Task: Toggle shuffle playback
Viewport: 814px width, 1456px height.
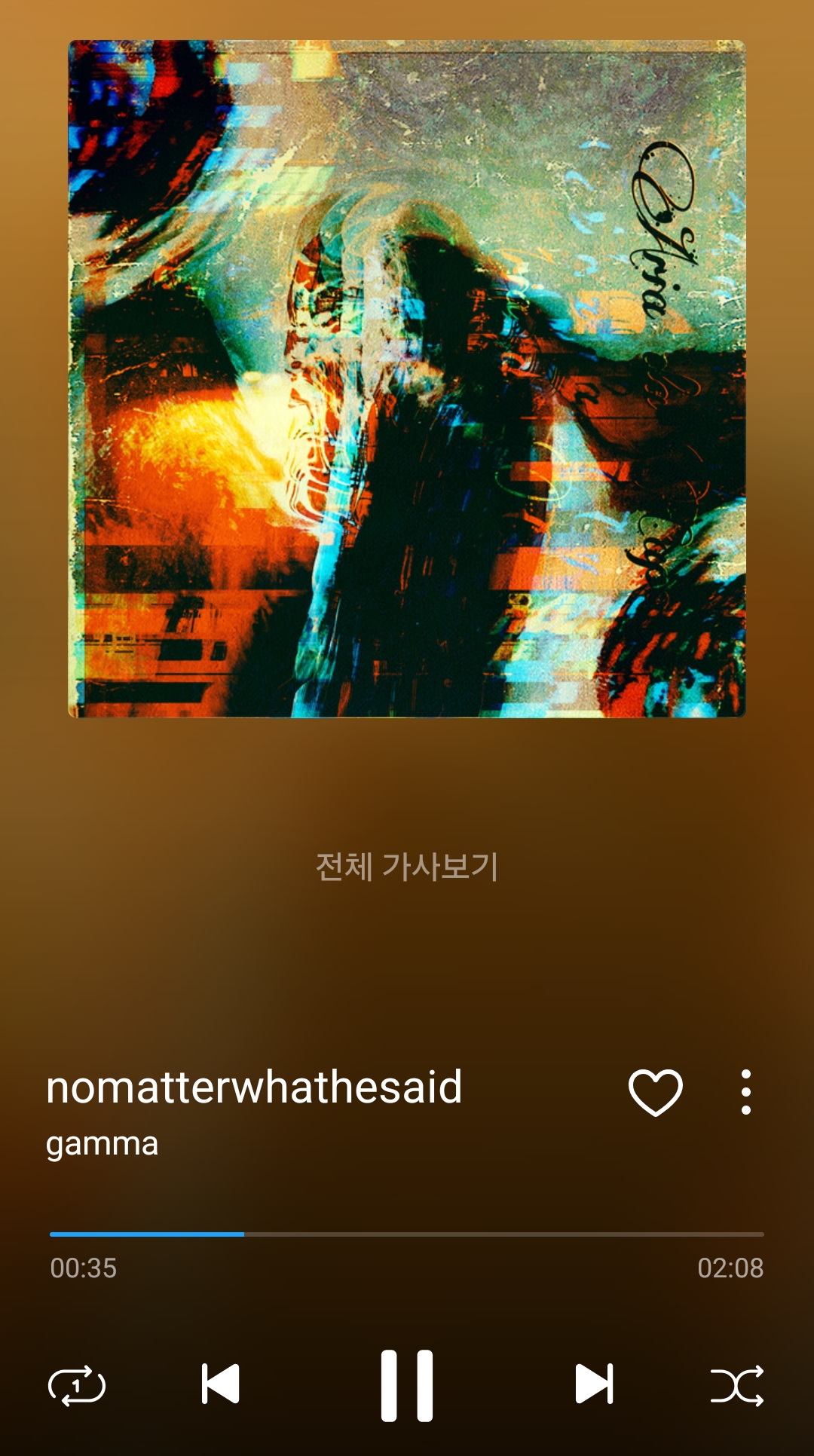Action: [x=737, y=1385]
